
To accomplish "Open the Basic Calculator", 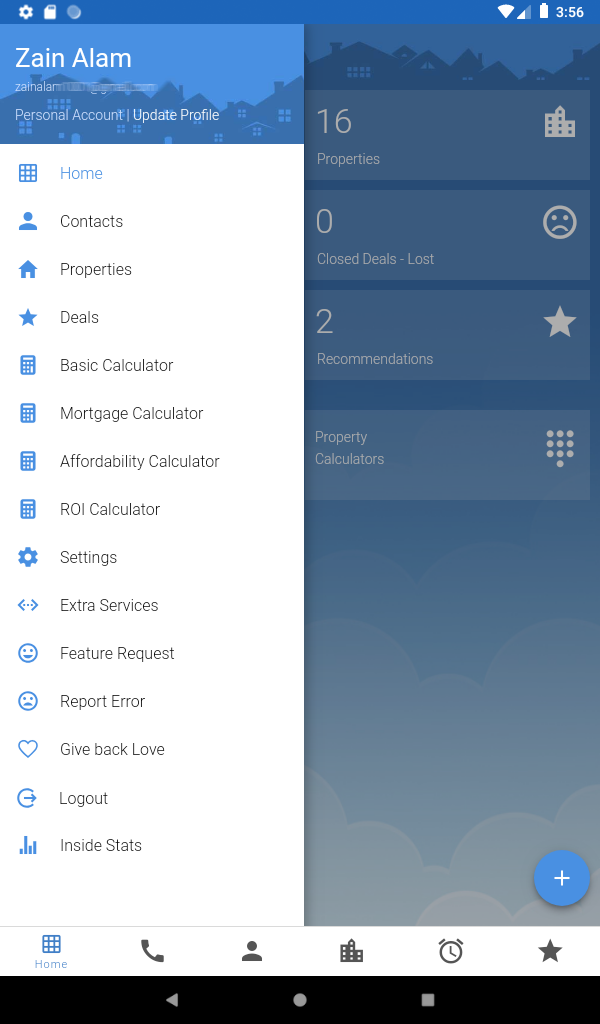I will click(x=151, y=365).
